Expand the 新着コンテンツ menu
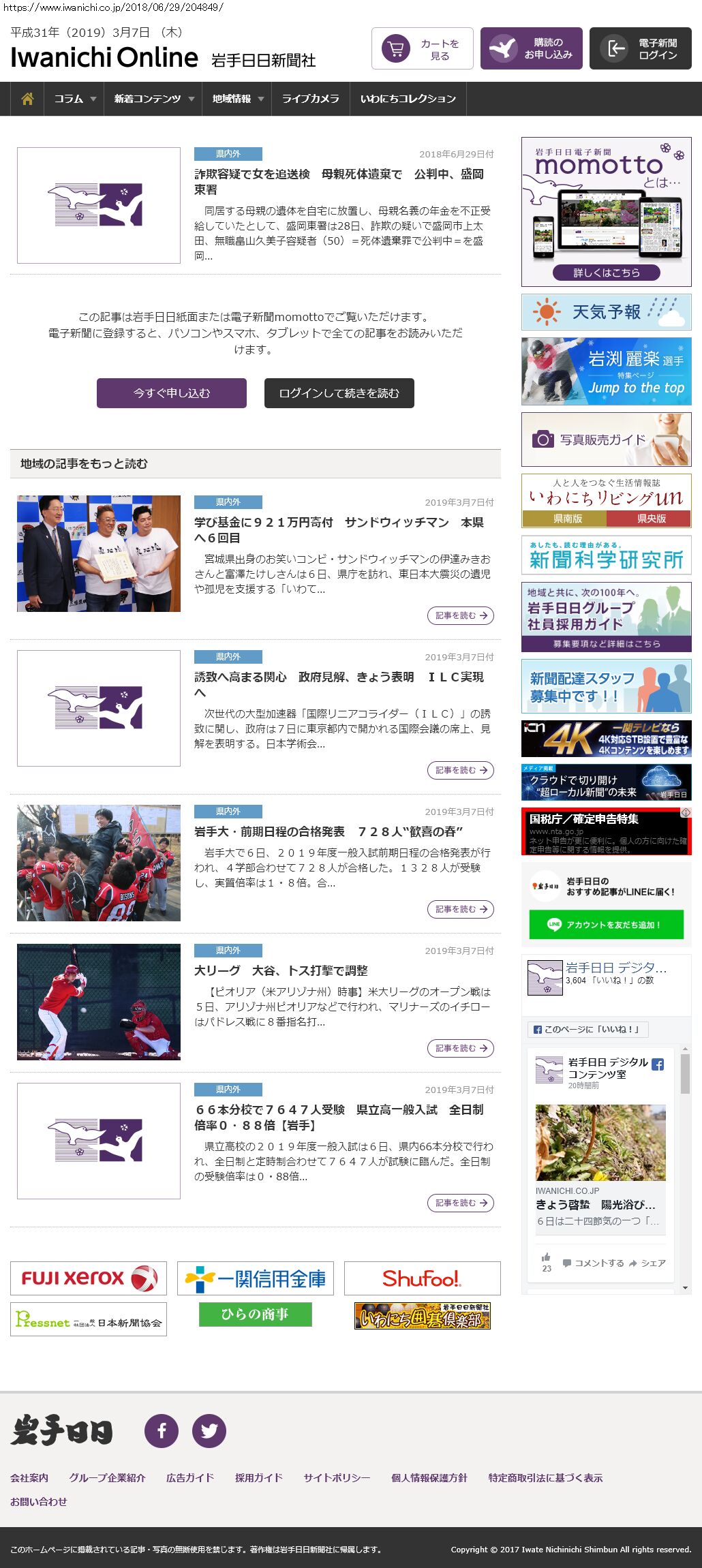The height and width of the screenshot is (1568, 702). 153,99
